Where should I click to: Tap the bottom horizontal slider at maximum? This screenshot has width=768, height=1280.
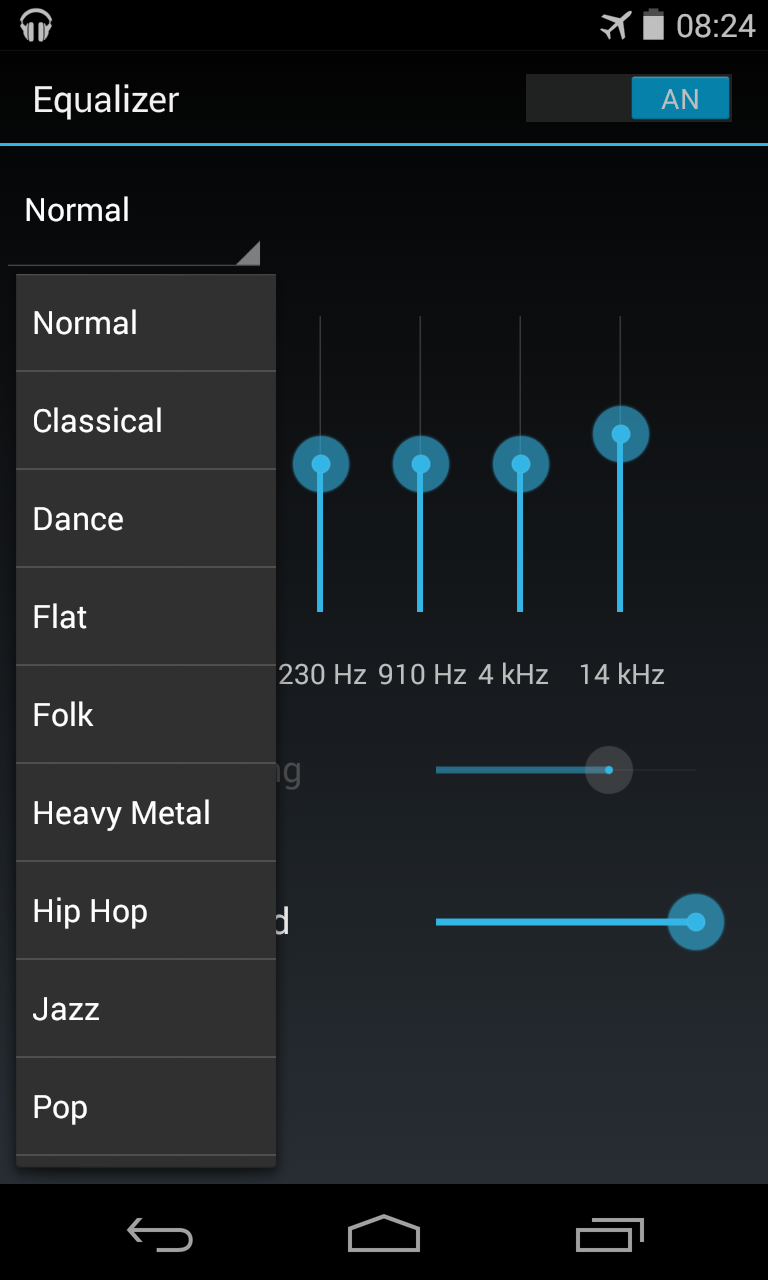coord(696,922)
